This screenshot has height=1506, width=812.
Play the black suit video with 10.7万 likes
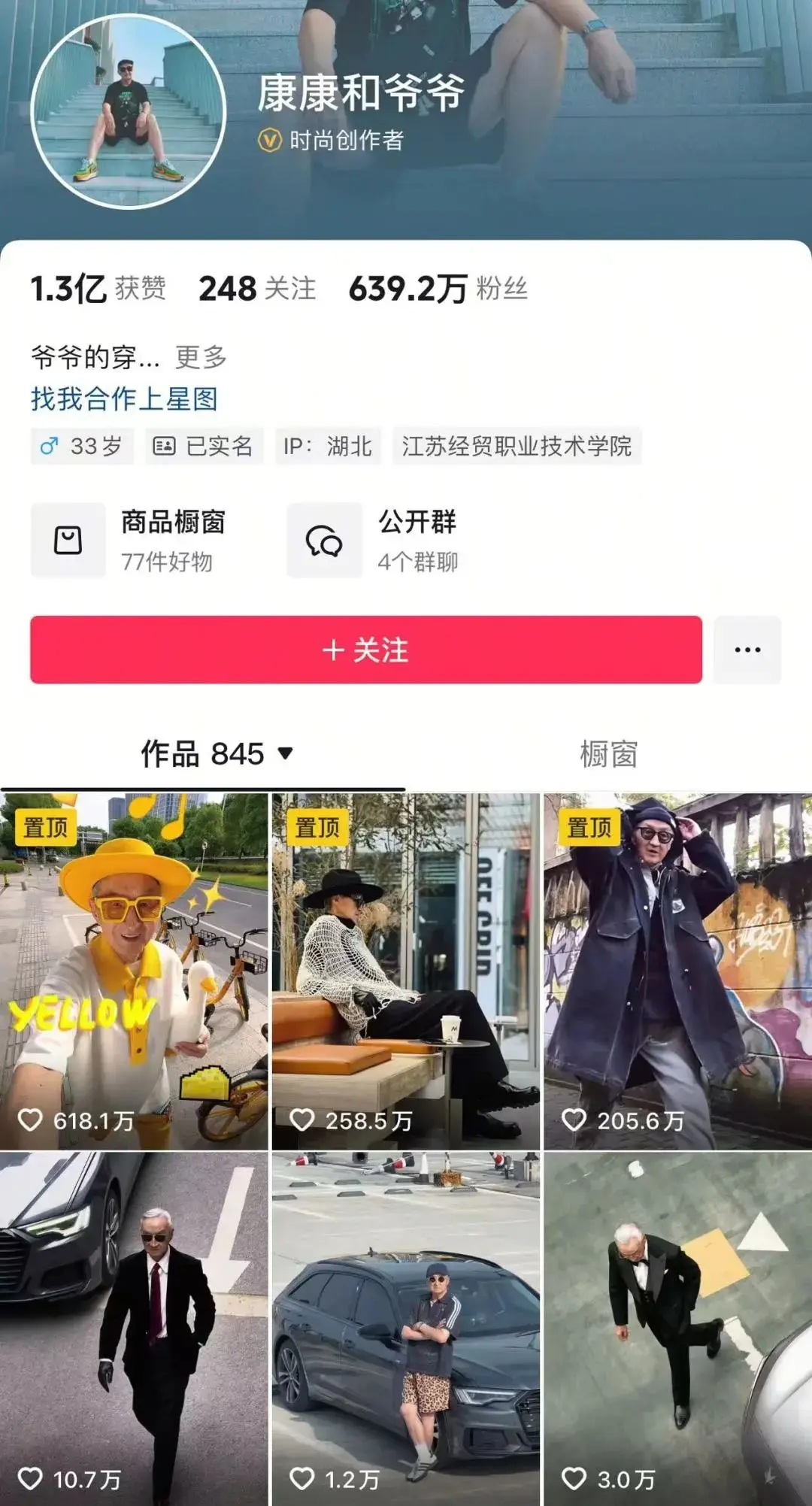(134, 1327)
